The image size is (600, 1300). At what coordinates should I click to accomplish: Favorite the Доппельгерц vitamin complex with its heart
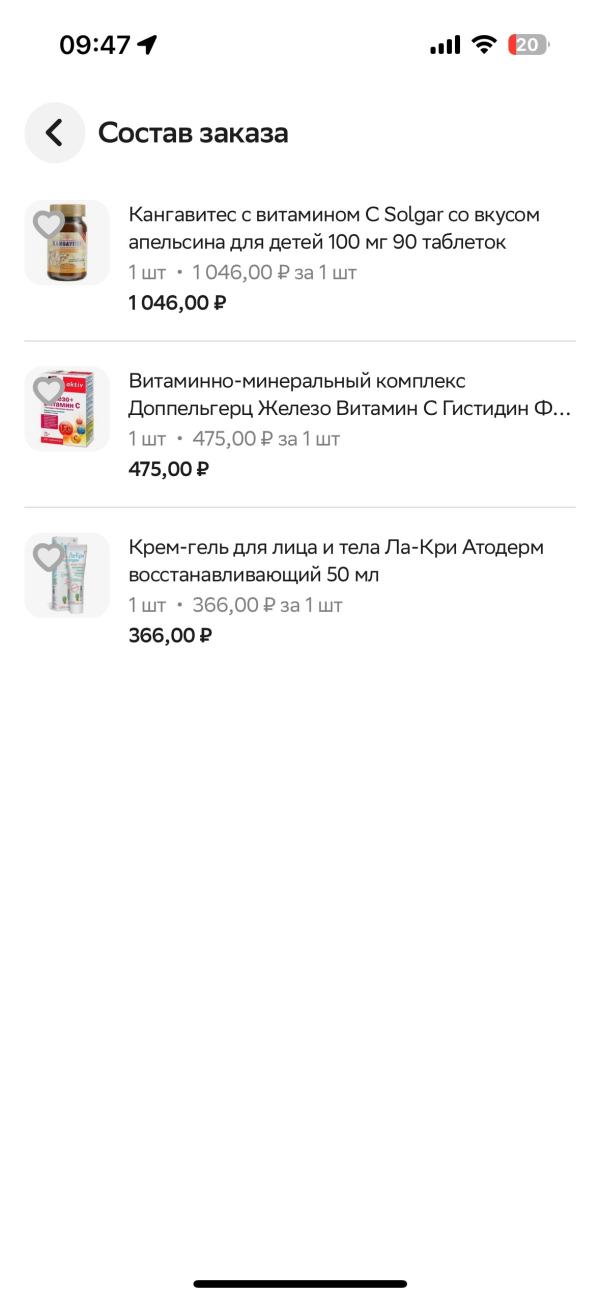[48, 391]
